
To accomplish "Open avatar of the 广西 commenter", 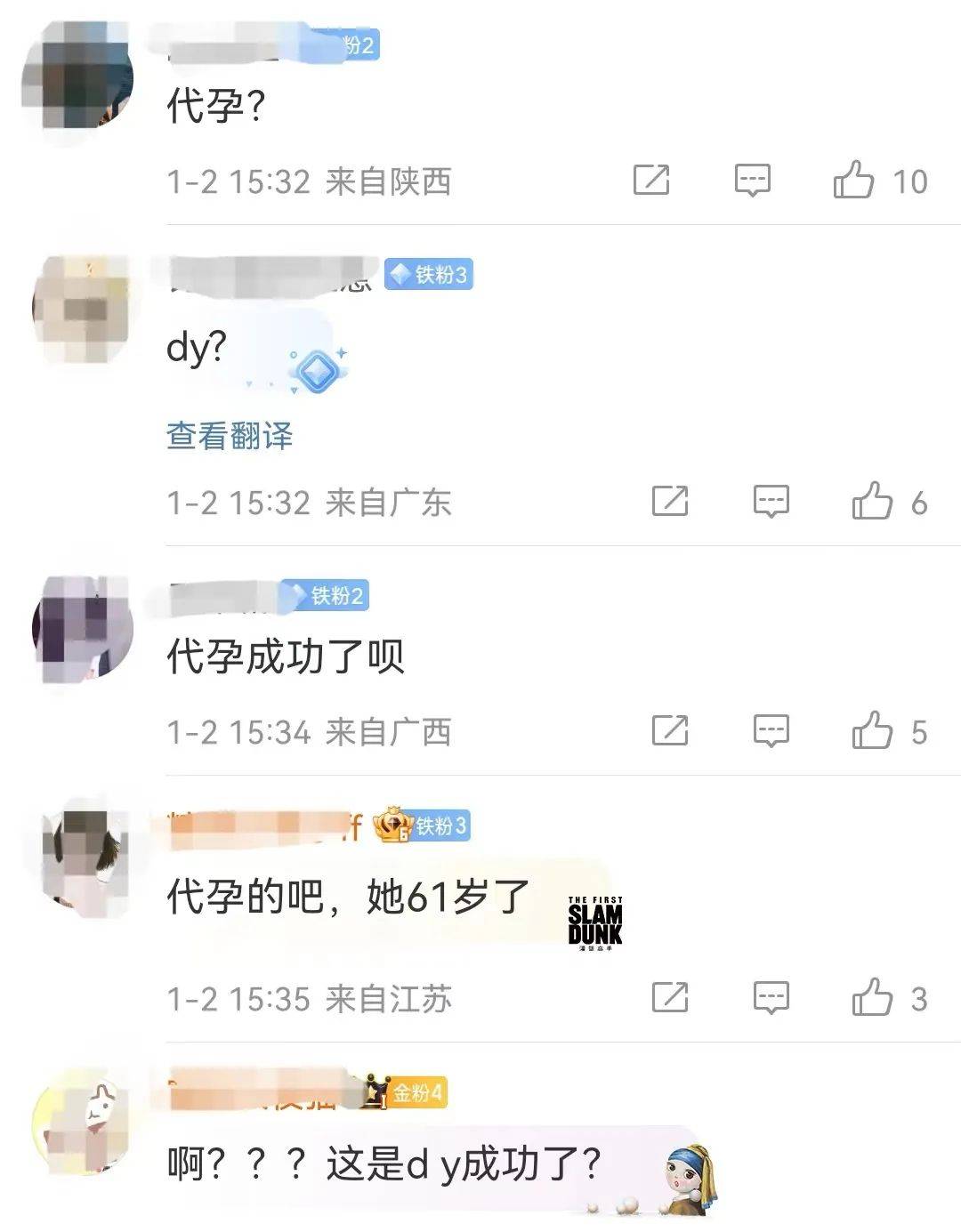I will point(81,628).
